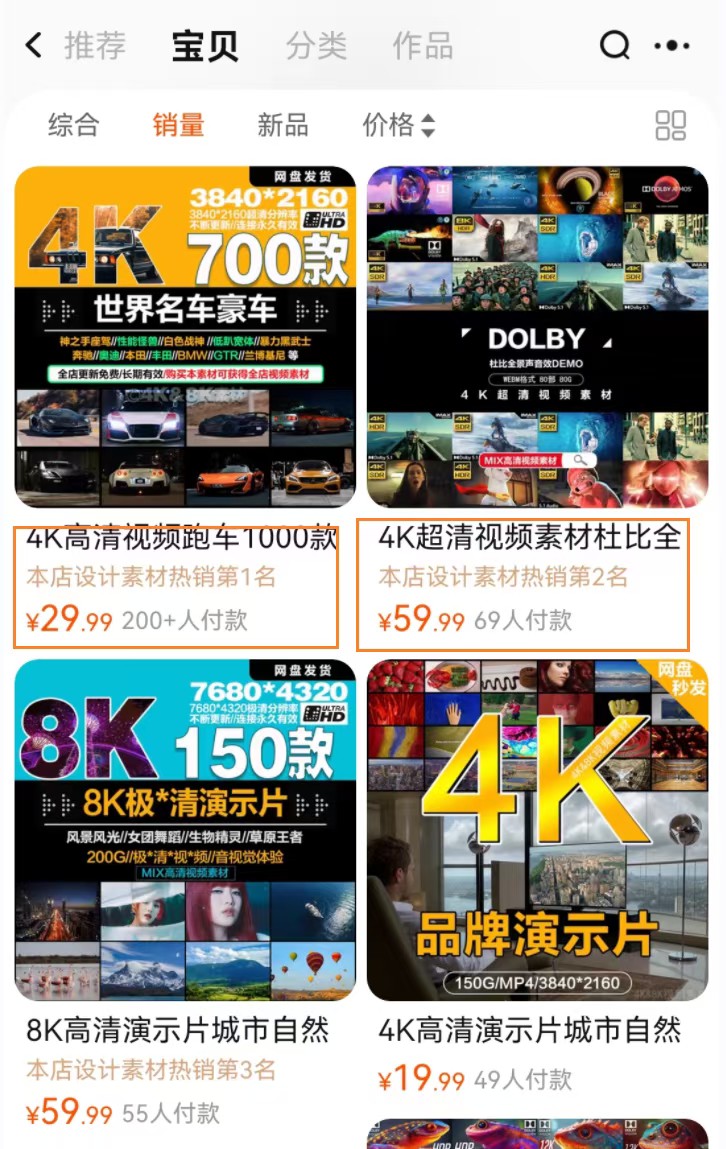
Task: Go back using the top-left arrow
Action: point(35,45)
